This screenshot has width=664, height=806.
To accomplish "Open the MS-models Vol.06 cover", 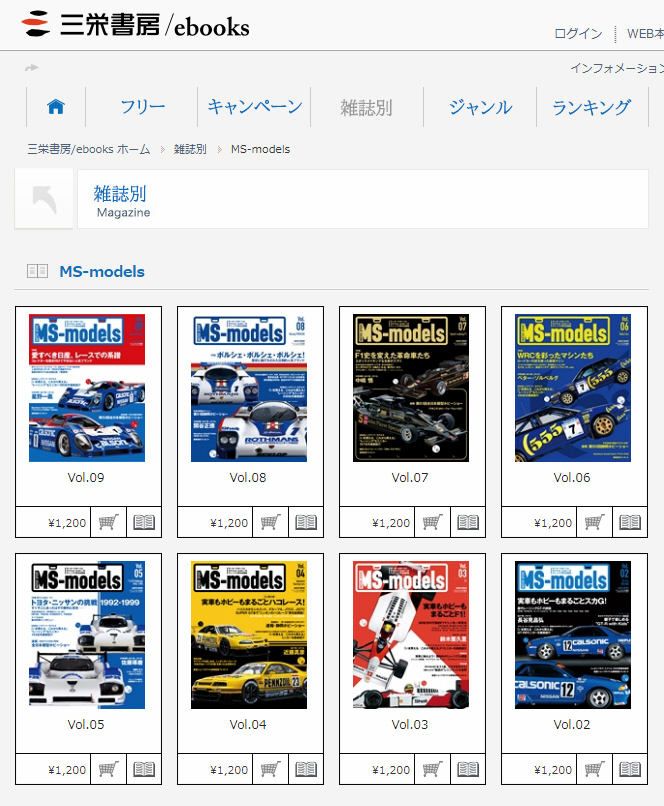I will pos(573,388).
